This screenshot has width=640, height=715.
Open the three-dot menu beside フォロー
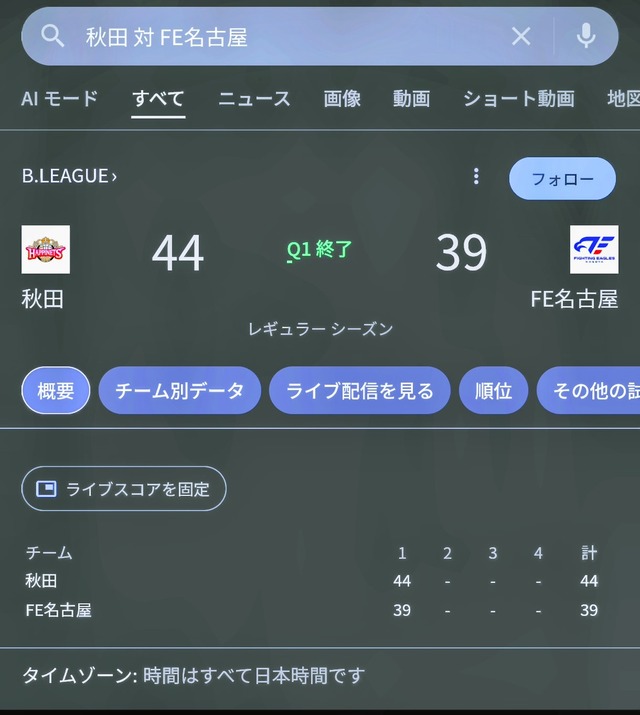[476, 177]
